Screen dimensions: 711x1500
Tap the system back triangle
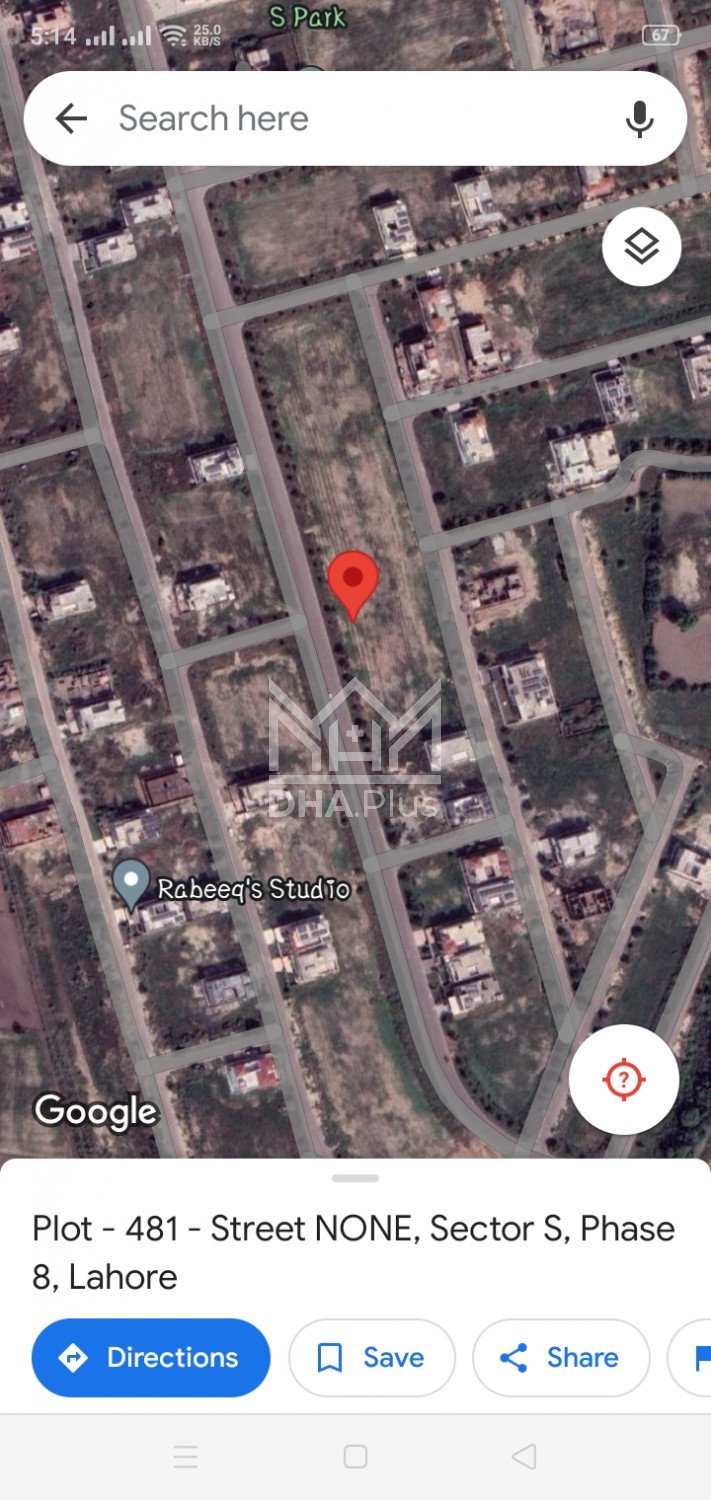(x=524, y=1456)
